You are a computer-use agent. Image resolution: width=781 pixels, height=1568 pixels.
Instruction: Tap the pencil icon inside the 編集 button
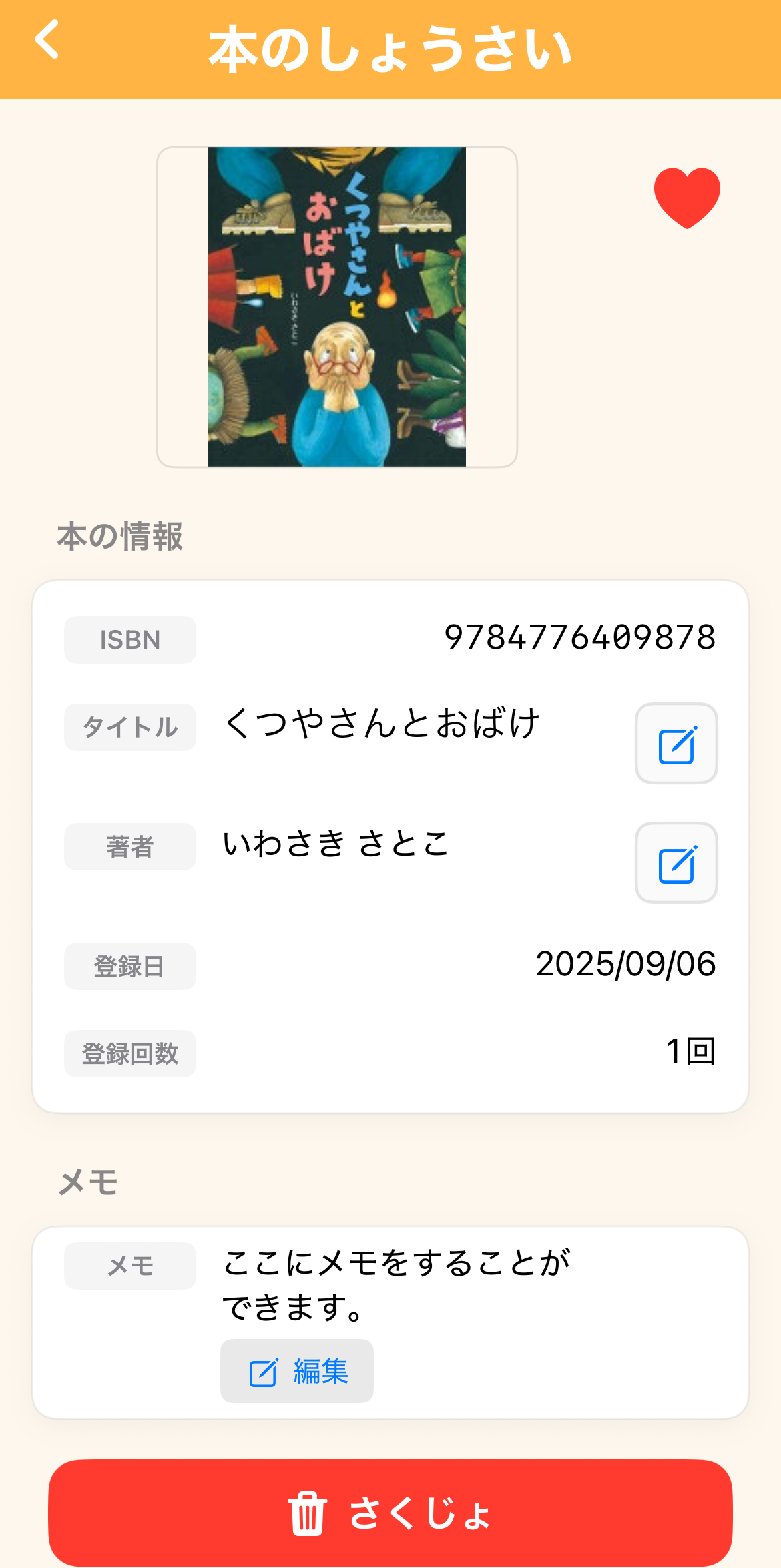(x=263, y=1370)
